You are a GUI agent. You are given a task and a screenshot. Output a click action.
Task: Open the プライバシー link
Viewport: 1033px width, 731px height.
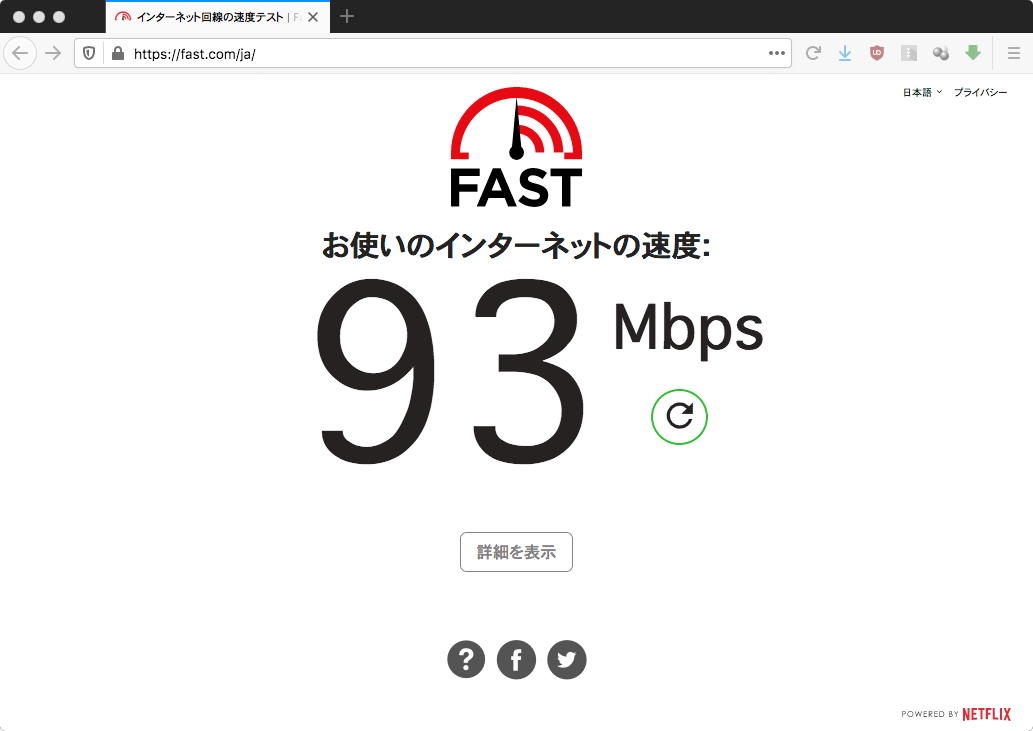[980, 92]
